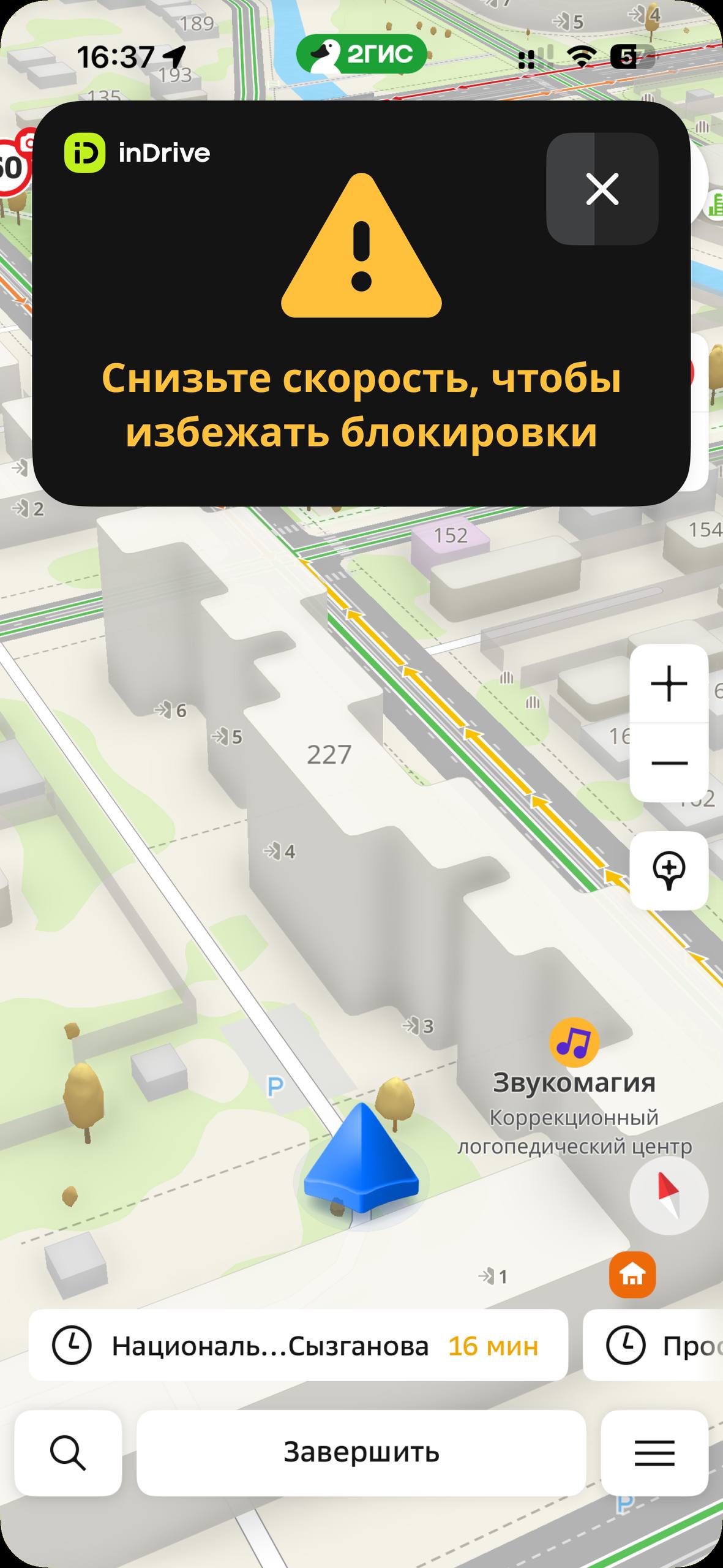Tap the Завершить button
This screenshot has width=723, height=1568.
point(361,1452)
